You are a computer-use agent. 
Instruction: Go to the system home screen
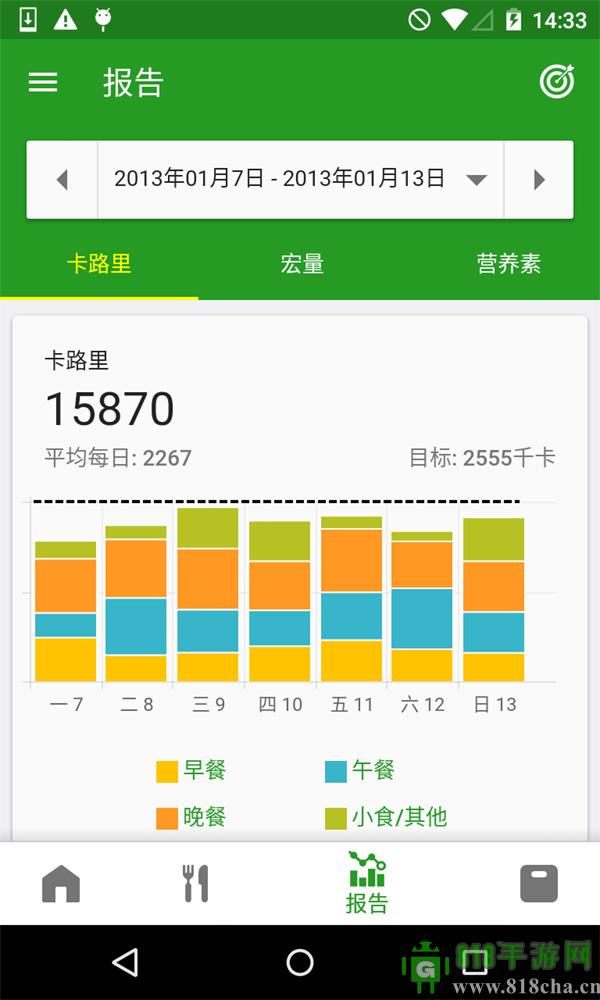tap(300, 963)
